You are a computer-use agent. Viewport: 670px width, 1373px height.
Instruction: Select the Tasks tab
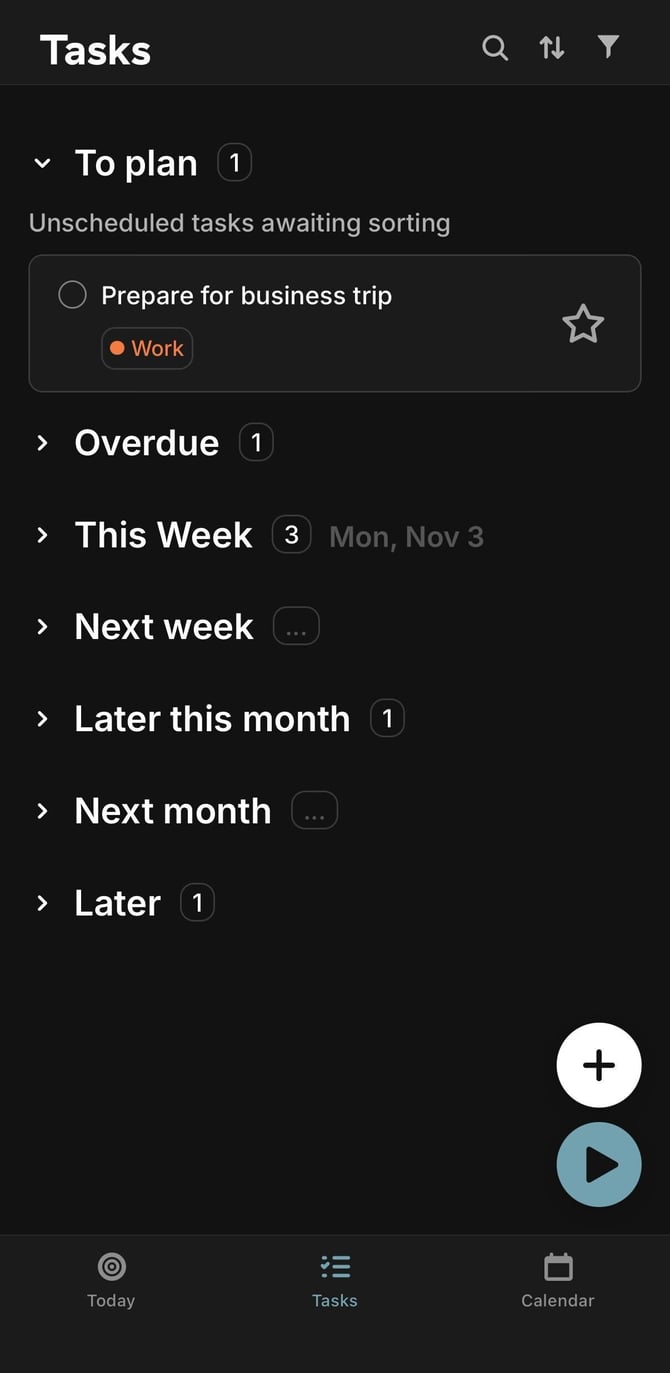(x=335, y=1280)
